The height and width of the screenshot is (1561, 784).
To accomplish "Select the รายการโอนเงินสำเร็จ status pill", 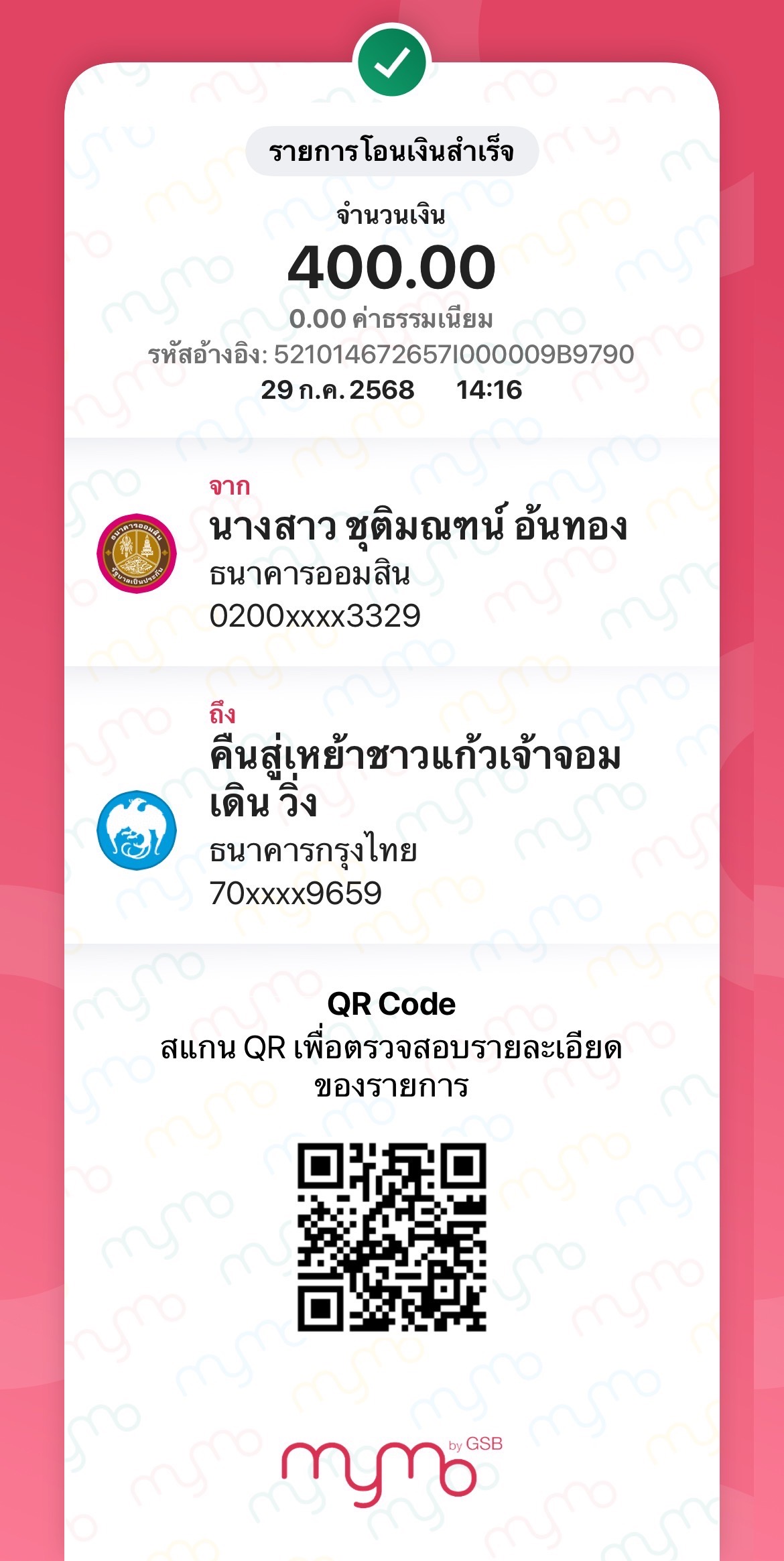I will (392, 153).
